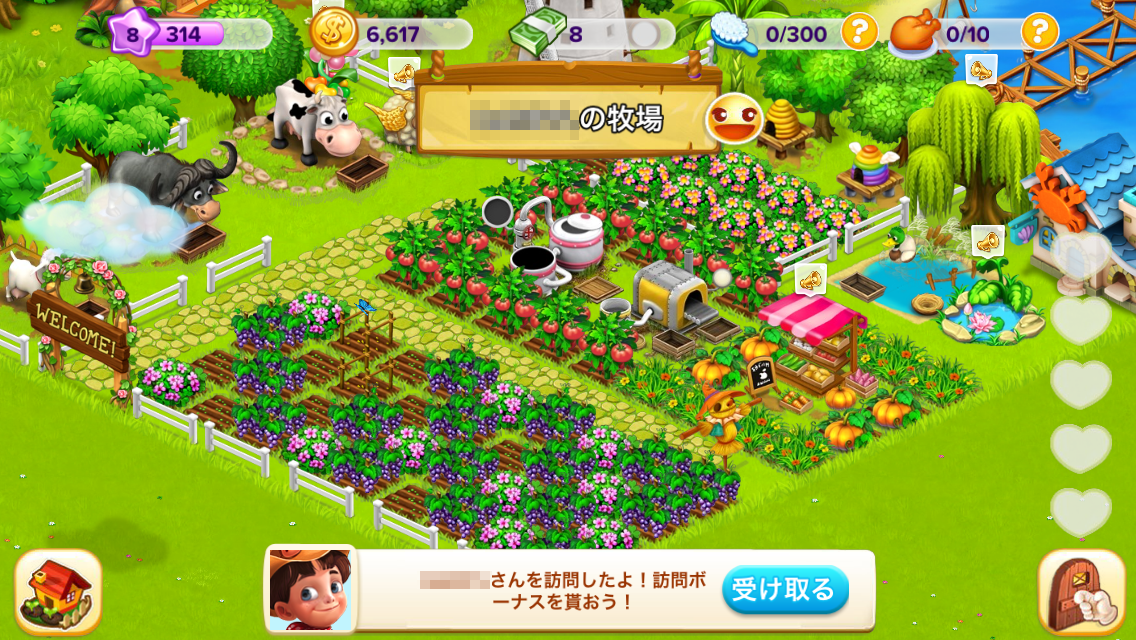This screenshot has height=640, width=1136.
Task: Tap the purple star level indicator
Action: coord(131,34)
